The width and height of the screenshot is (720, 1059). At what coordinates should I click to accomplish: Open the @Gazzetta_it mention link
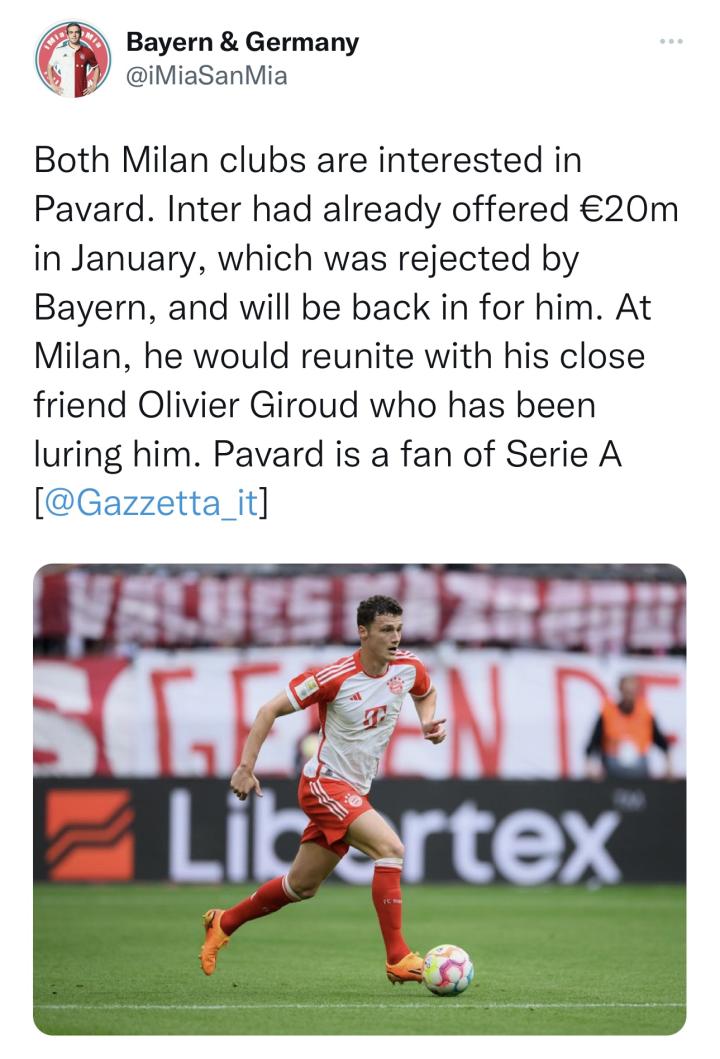tap(151, 502)
